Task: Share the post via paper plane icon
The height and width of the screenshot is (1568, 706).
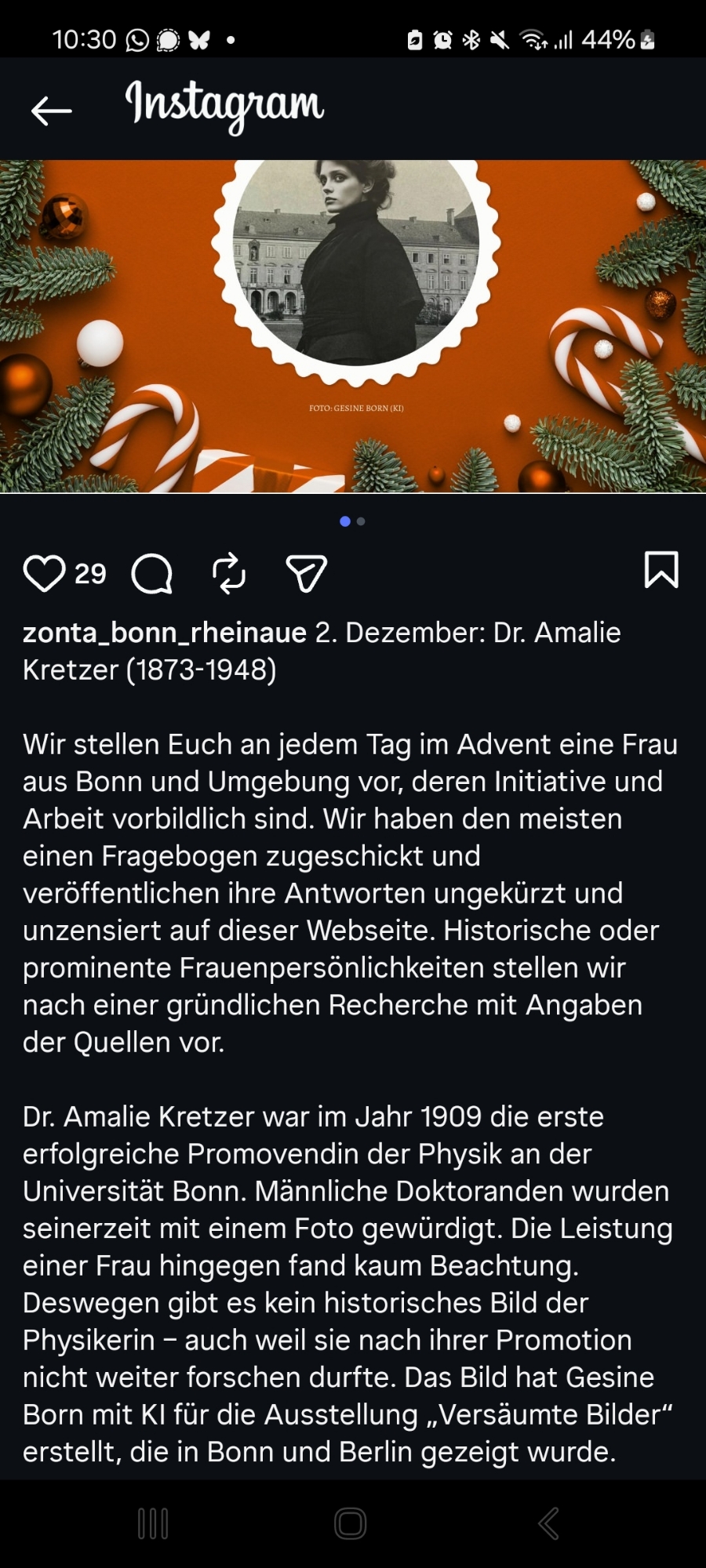Action: click(x=306, y=573)
